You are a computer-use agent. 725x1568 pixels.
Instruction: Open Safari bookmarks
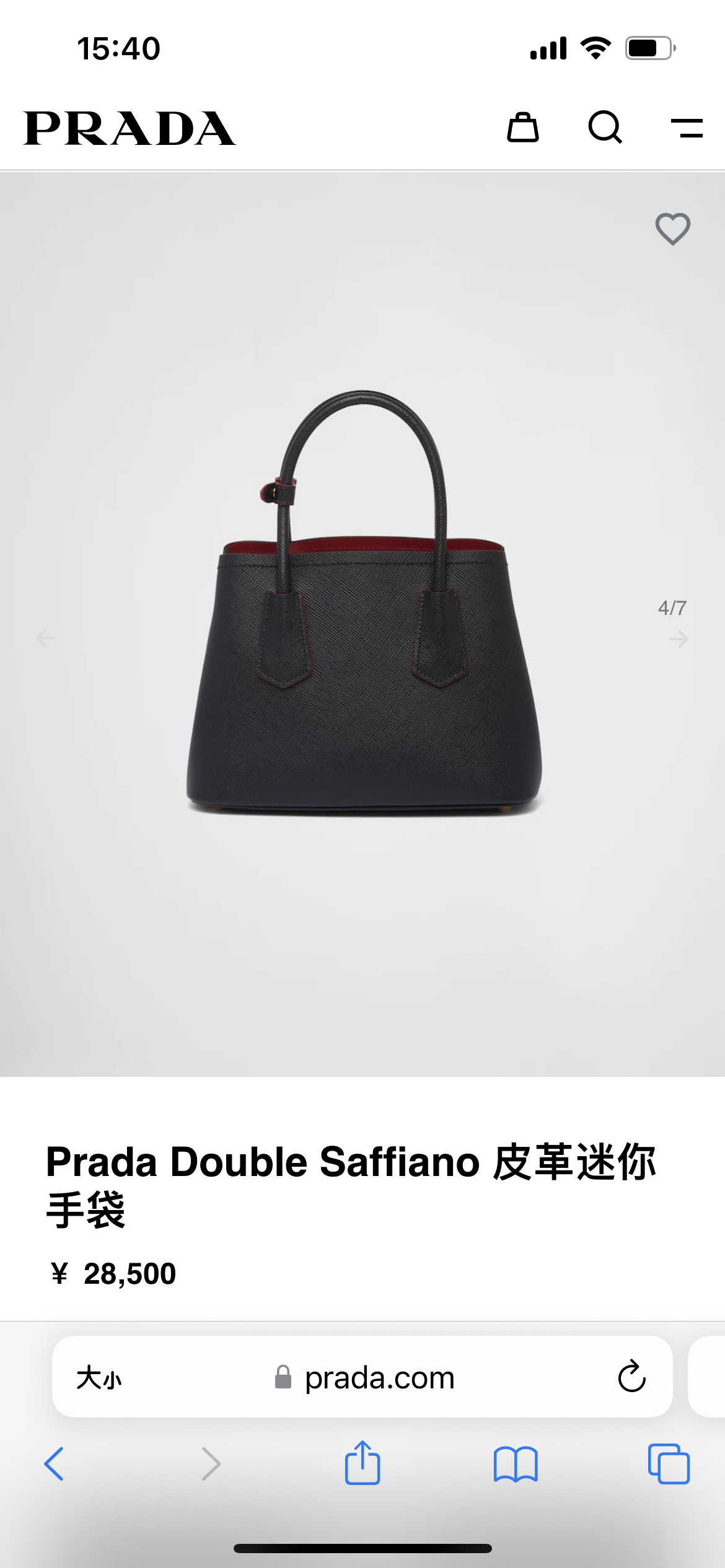pyautogui.click(x=516, y=1464)
